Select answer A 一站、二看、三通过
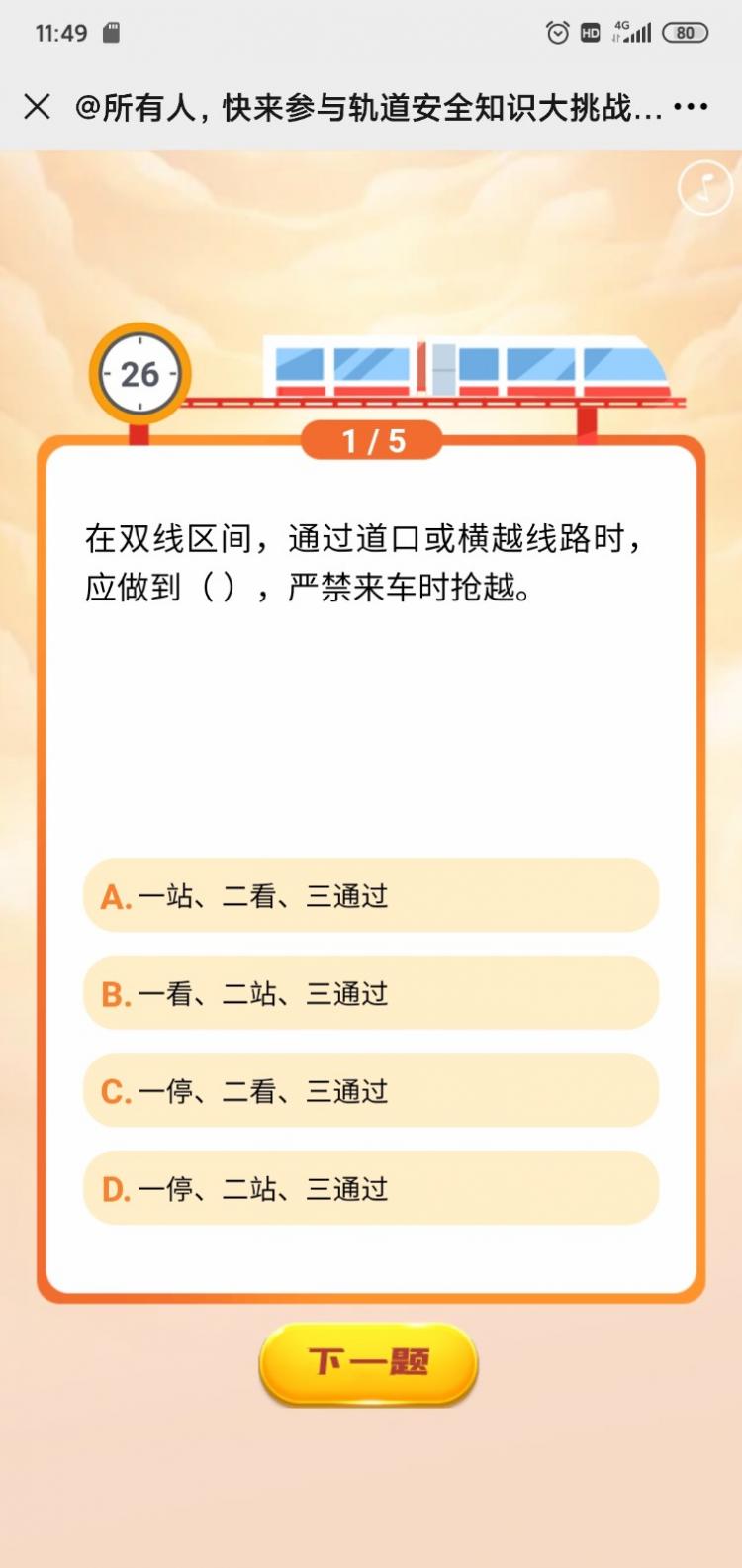Screen dimensions: 742x1568 click(371, 895)
